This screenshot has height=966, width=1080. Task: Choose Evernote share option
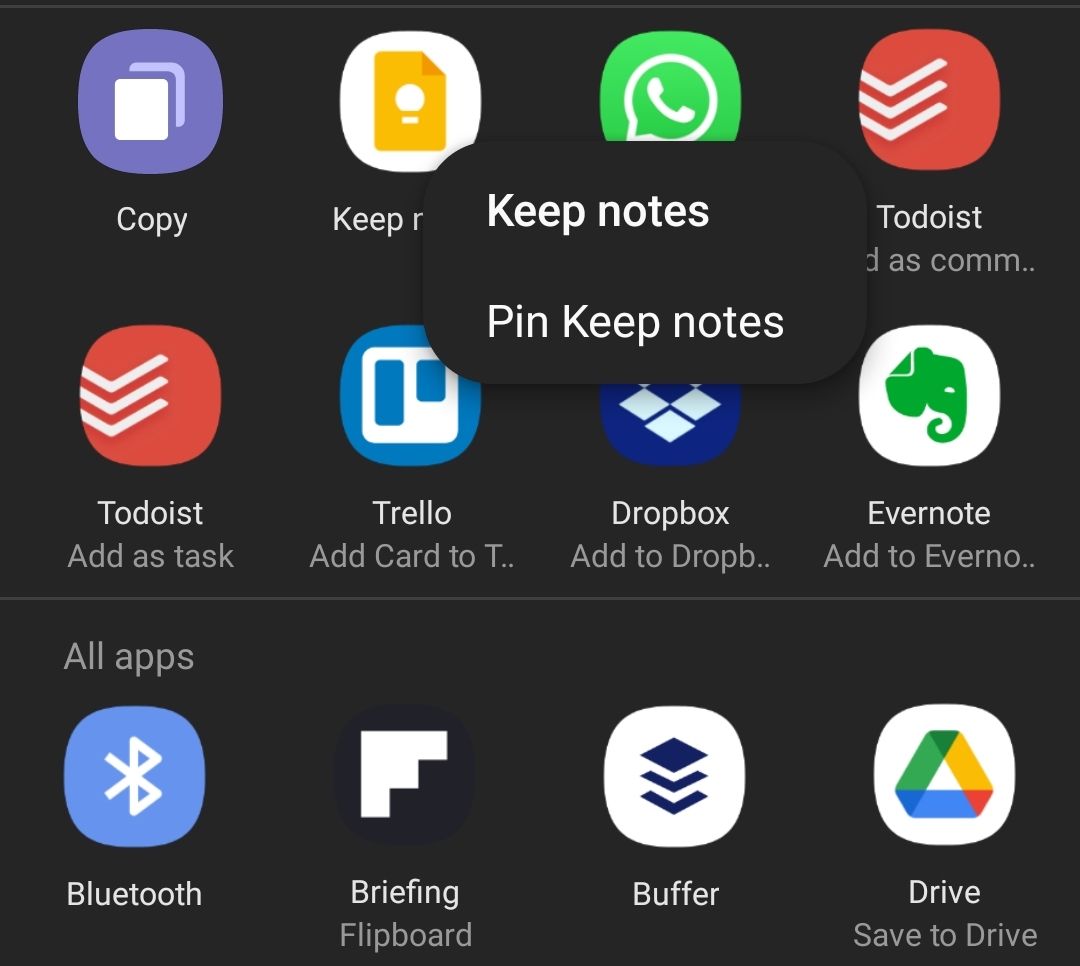(929, 397)
